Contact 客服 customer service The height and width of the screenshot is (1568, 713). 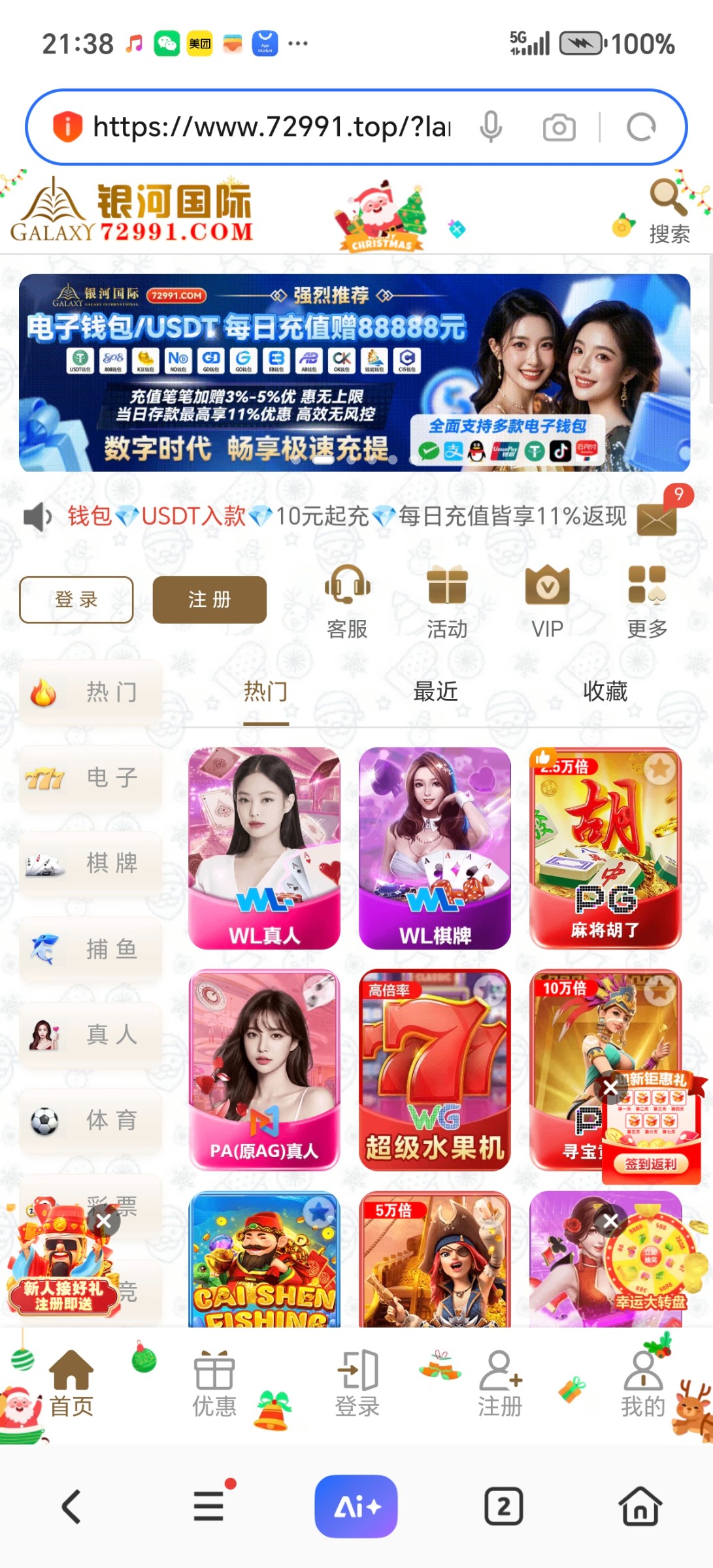pos(347,602)
